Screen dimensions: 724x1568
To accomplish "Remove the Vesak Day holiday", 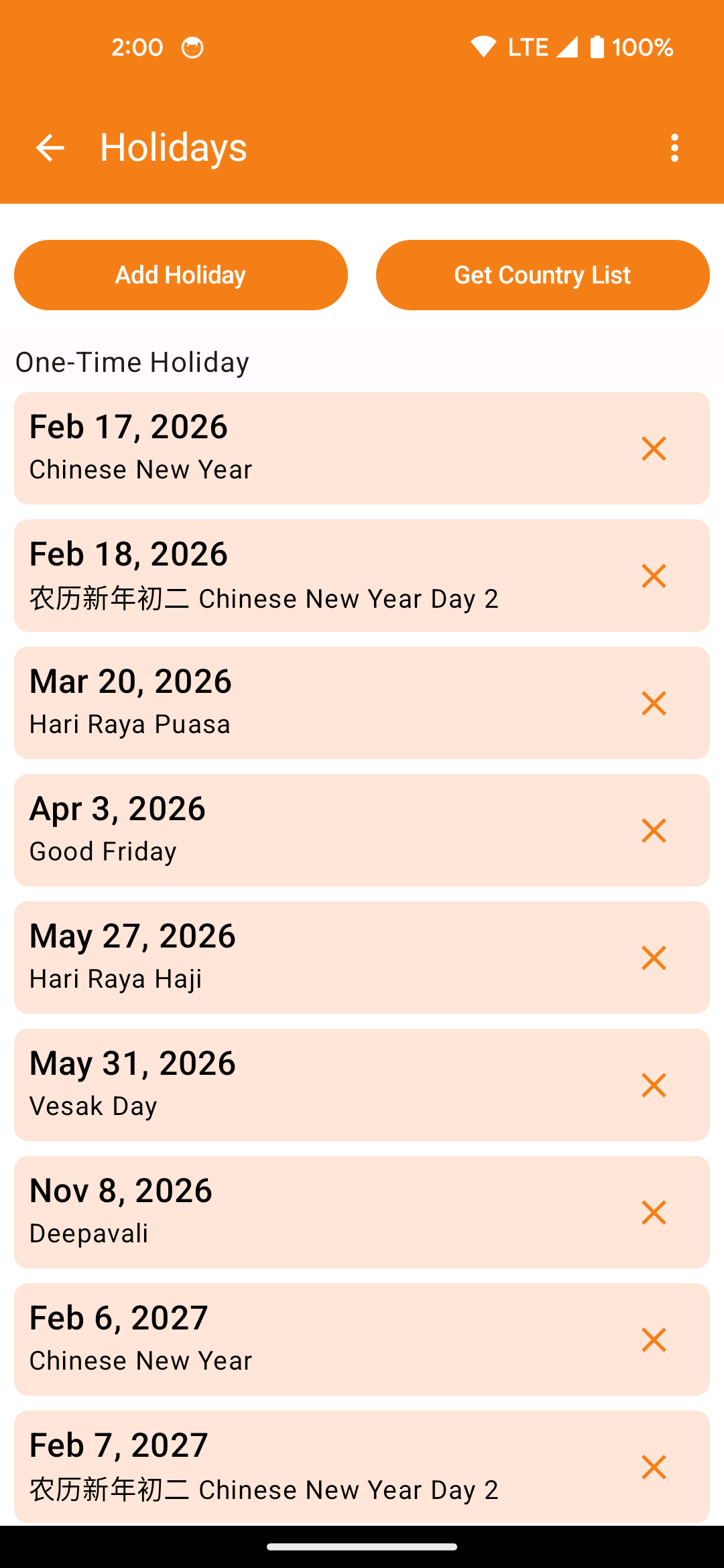I will [654, 1085].
